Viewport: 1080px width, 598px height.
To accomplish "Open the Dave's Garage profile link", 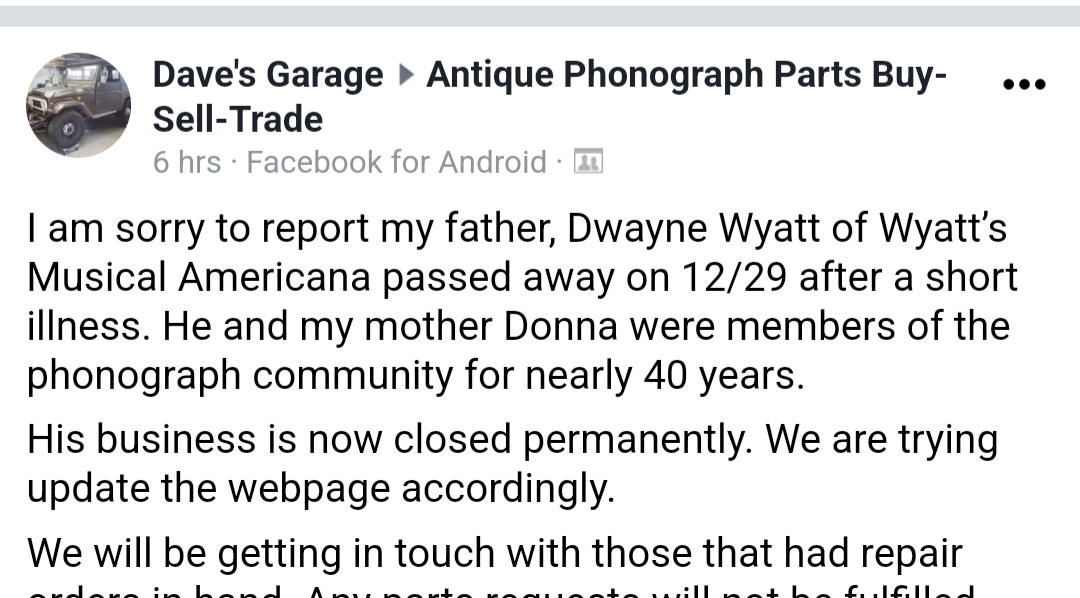I will pos(267,75).
